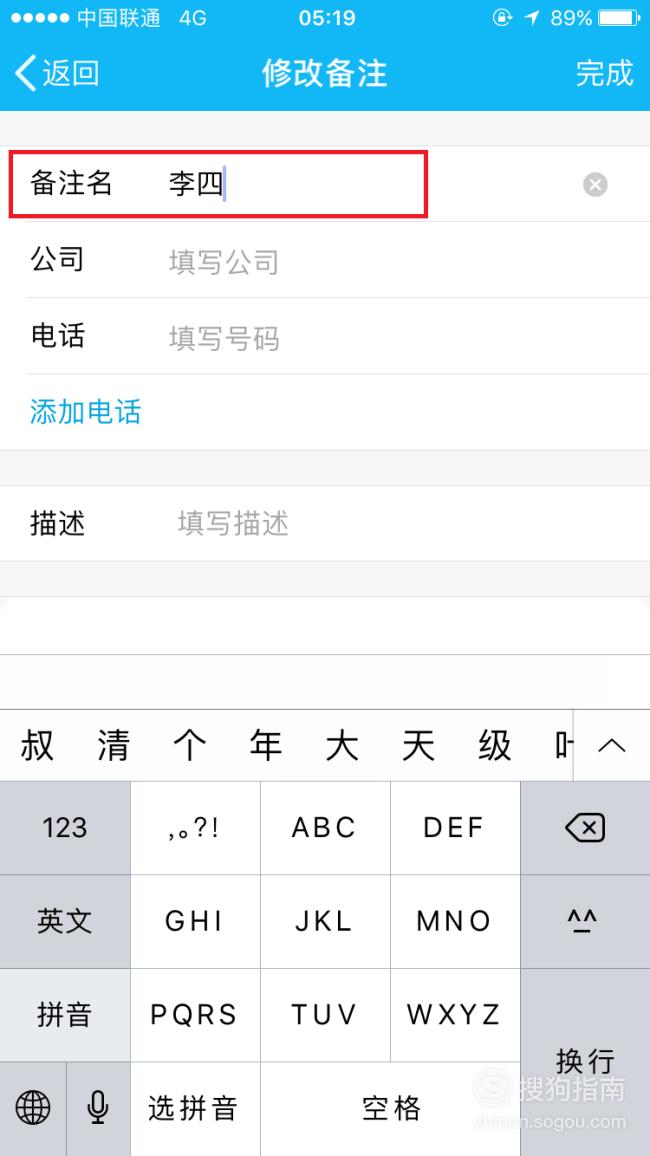Tap the 空格 space key
650x1156 pixels.
[391, 1109]
